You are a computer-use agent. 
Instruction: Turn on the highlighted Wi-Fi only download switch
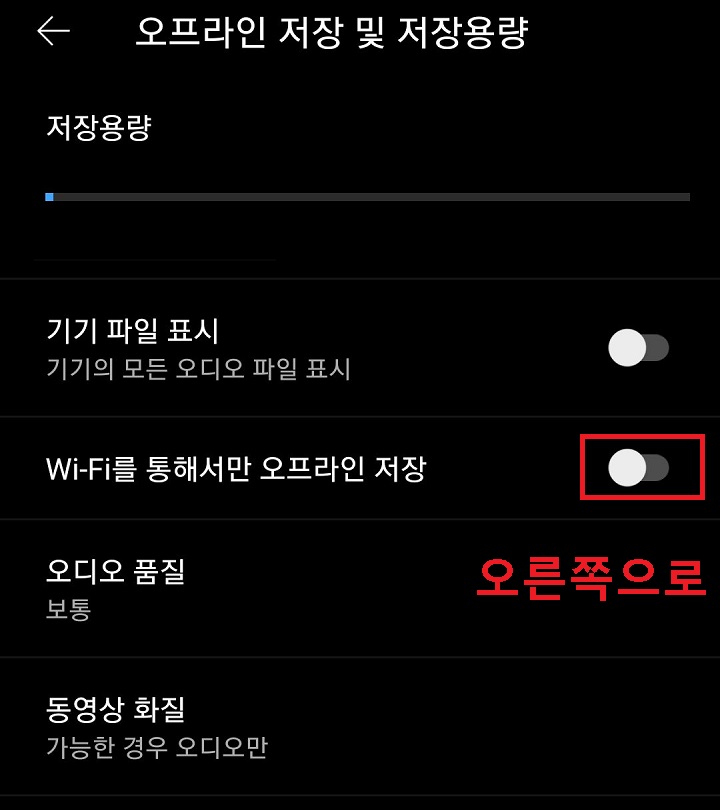tap(639, 465)
